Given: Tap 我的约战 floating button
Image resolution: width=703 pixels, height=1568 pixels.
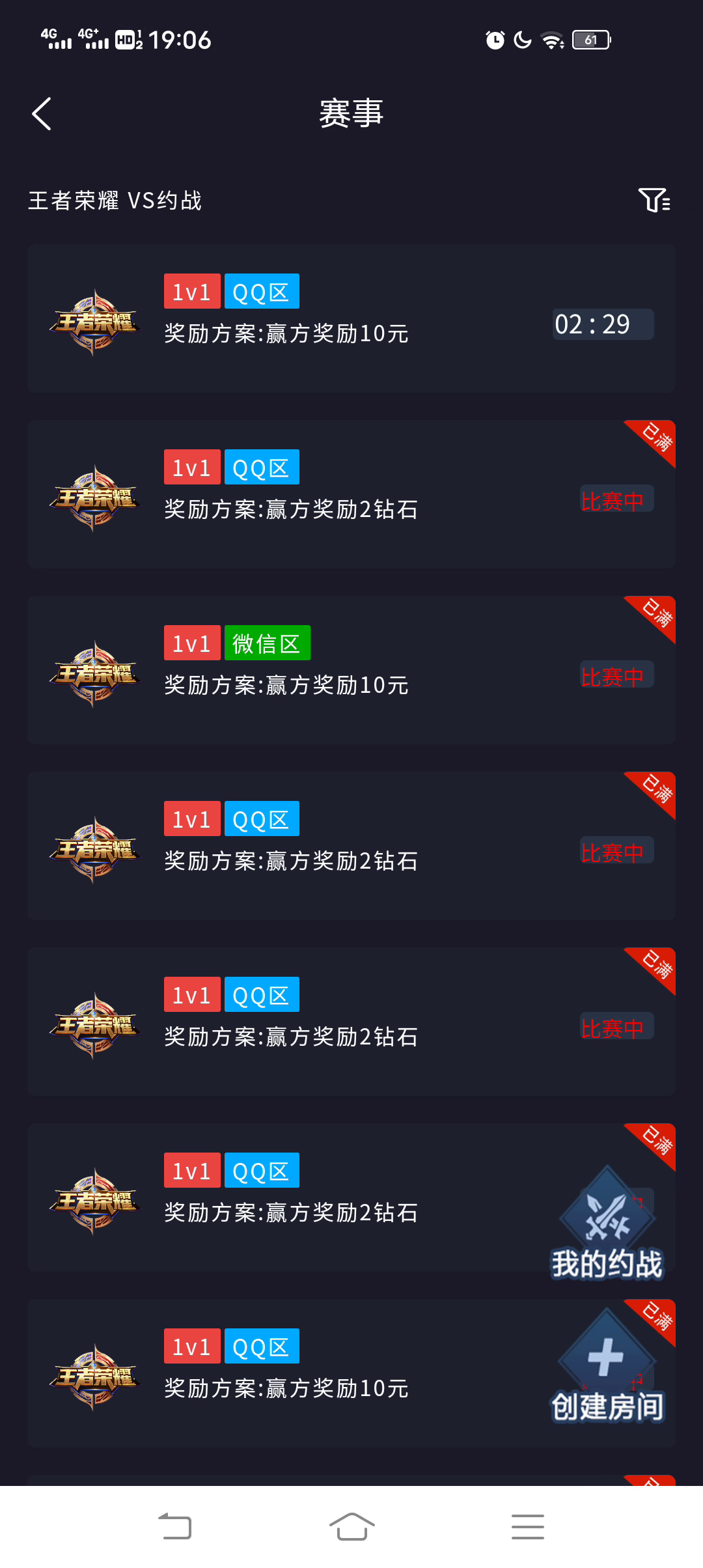Looking at the screenshot, I should (607, 1224).
